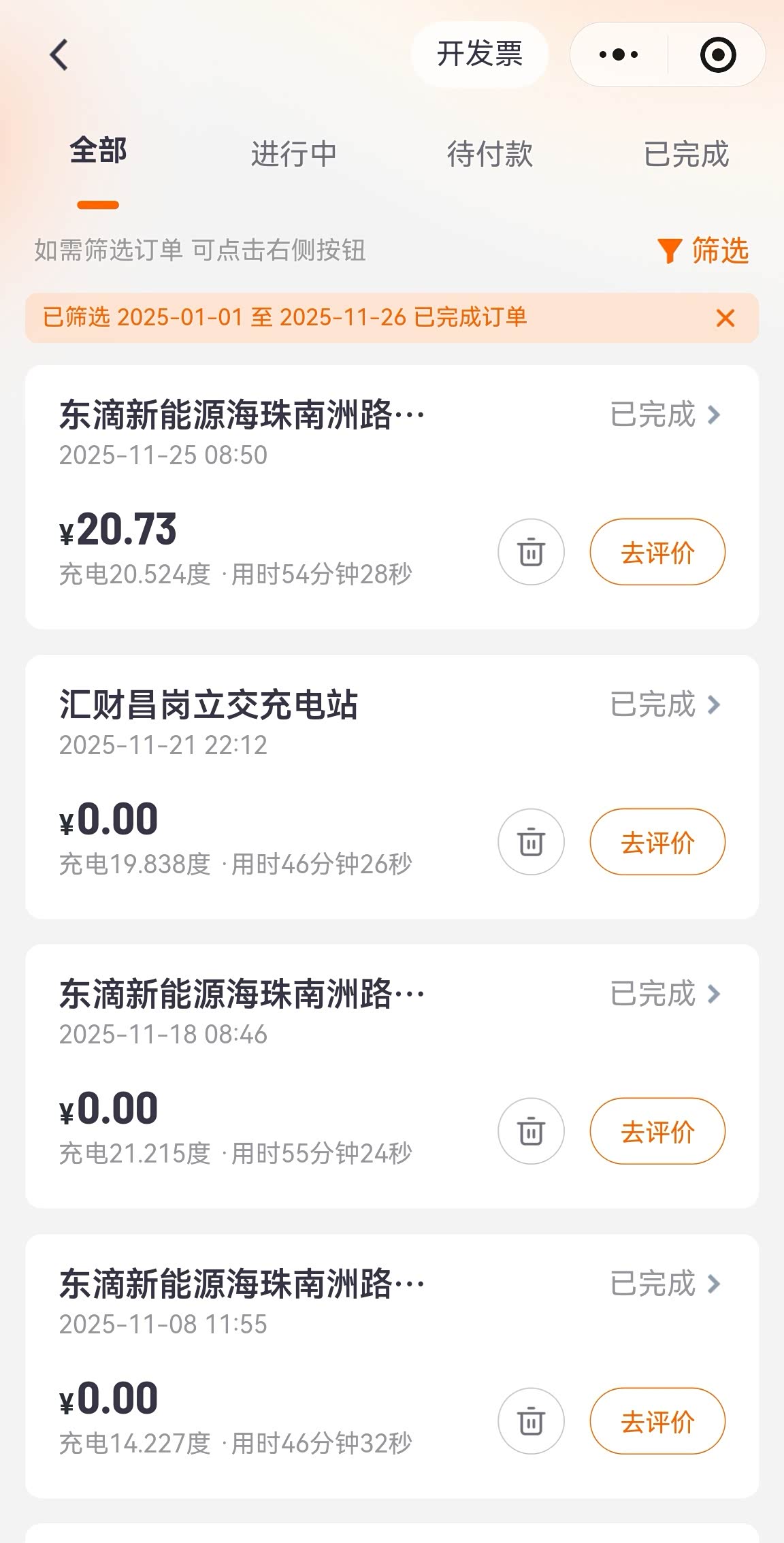Switch to the 进行中 tab
The image size is (784, 1543).
point(293,154)
